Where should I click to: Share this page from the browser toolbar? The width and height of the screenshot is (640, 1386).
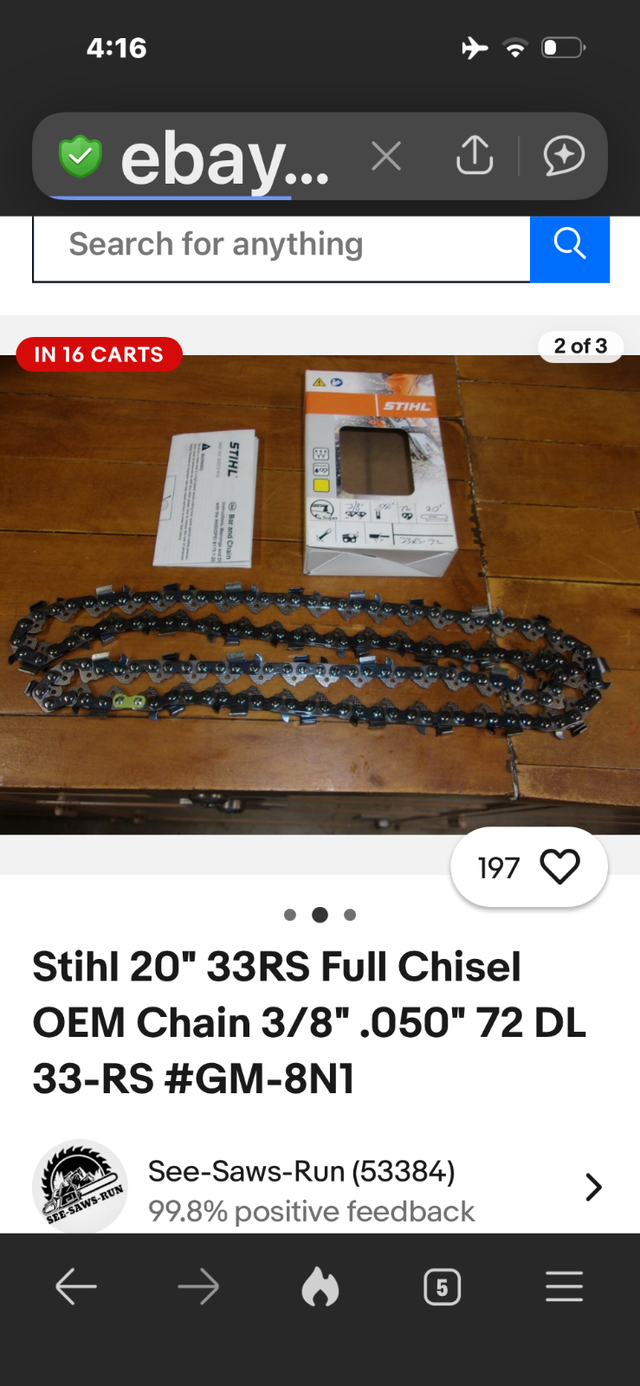click(474, 156)
